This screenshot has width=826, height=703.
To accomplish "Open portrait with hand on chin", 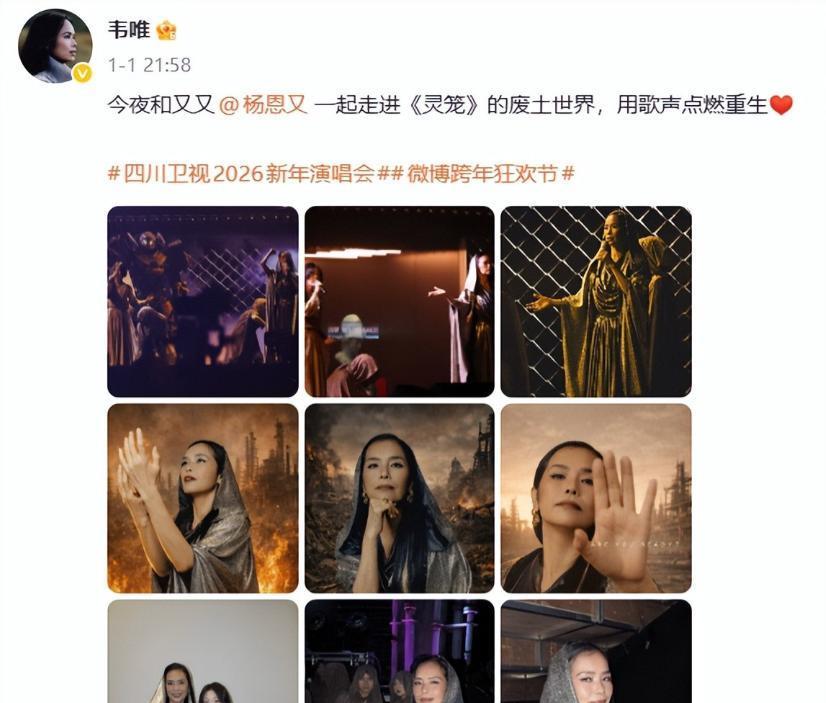I will click(399, 497).
